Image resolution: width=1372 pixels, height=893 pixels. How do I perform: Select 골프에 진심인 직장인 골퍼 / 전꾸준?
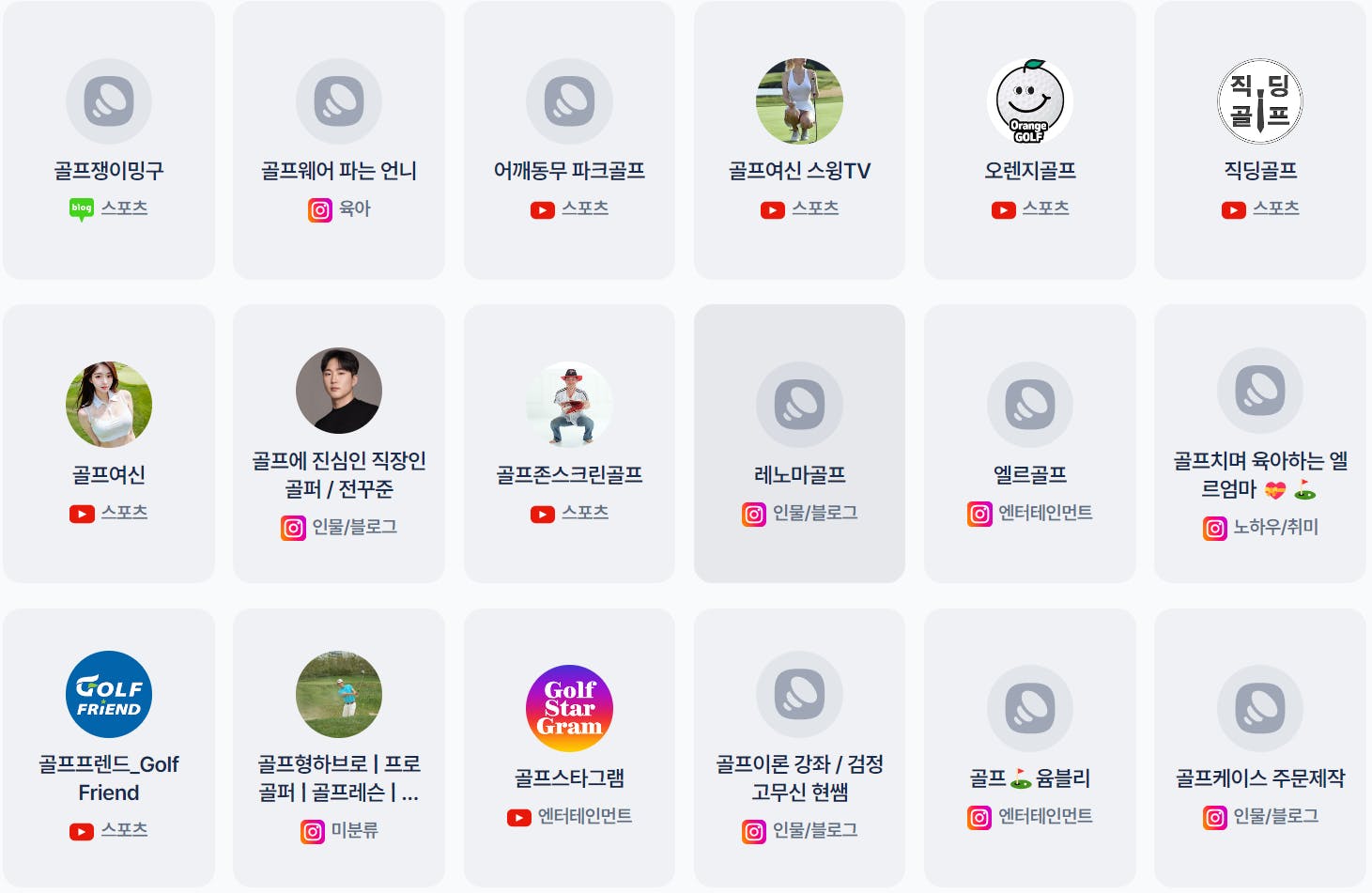pos(339,443)
